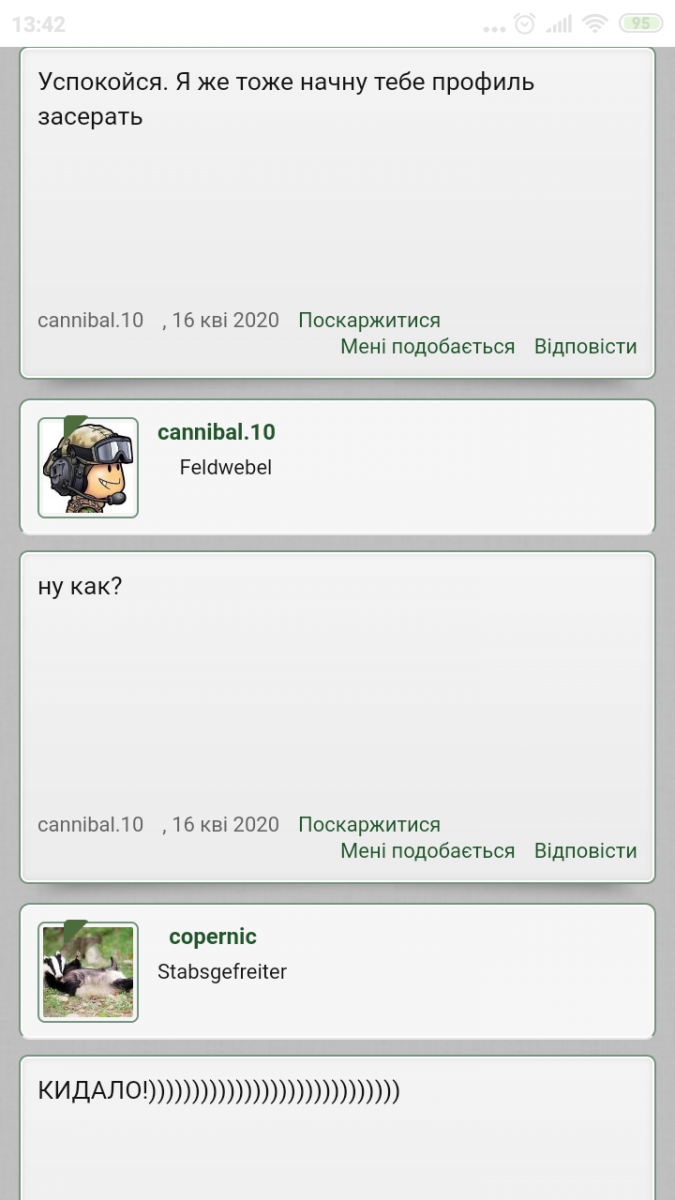This screenshot has height=1200, width=675.
Task: Reply to the "Успокойся" comment
Action: pyautogui.click(x=585, y=346)
